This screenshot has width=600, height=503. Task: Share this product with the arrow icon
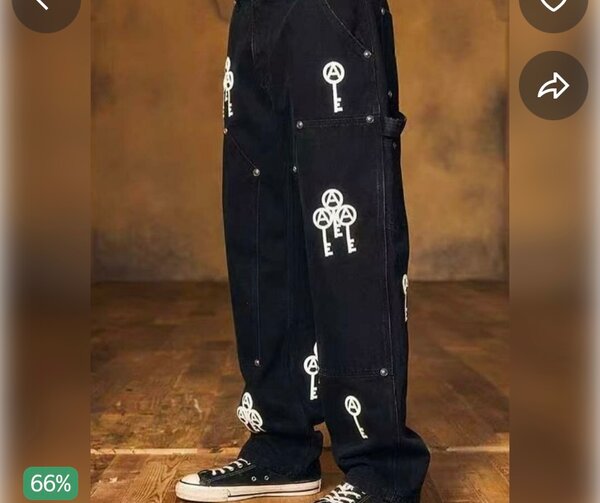553,86
